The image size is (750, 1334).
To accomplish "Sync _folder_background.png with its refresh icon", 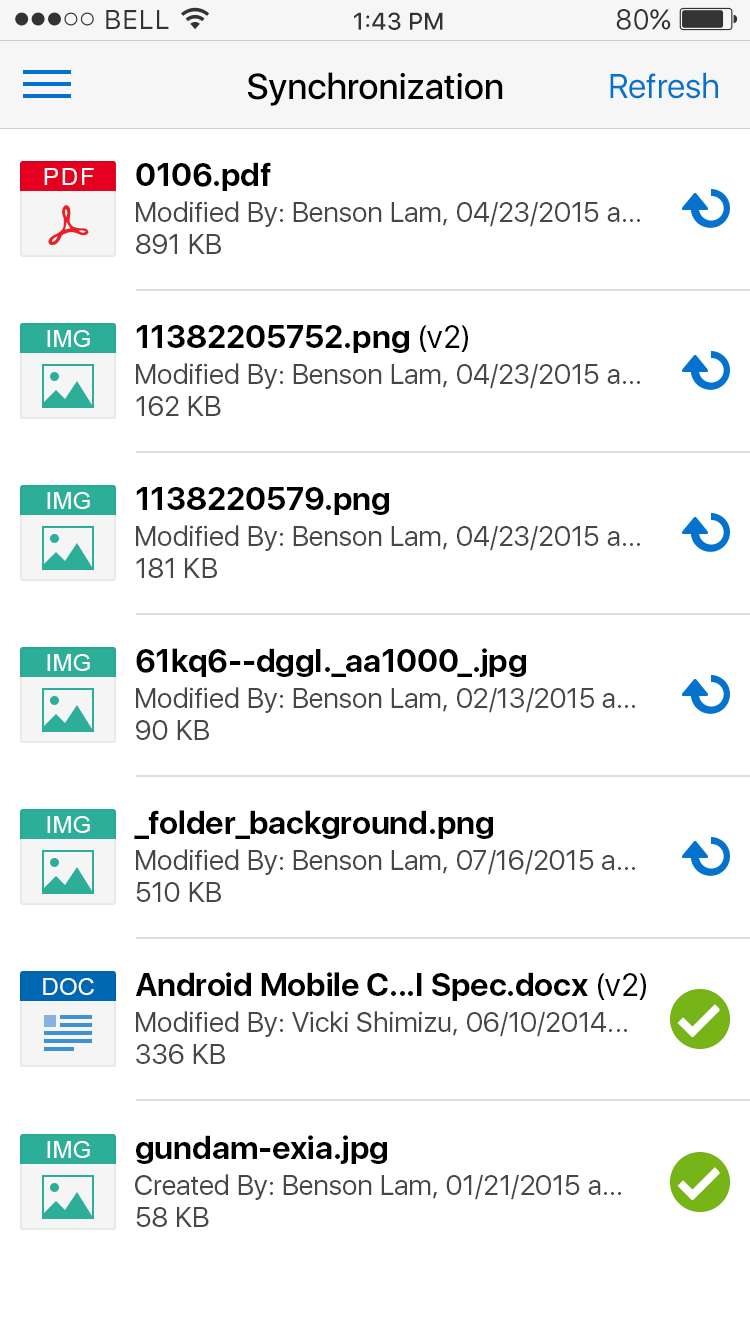I will (x=706, y=857).
